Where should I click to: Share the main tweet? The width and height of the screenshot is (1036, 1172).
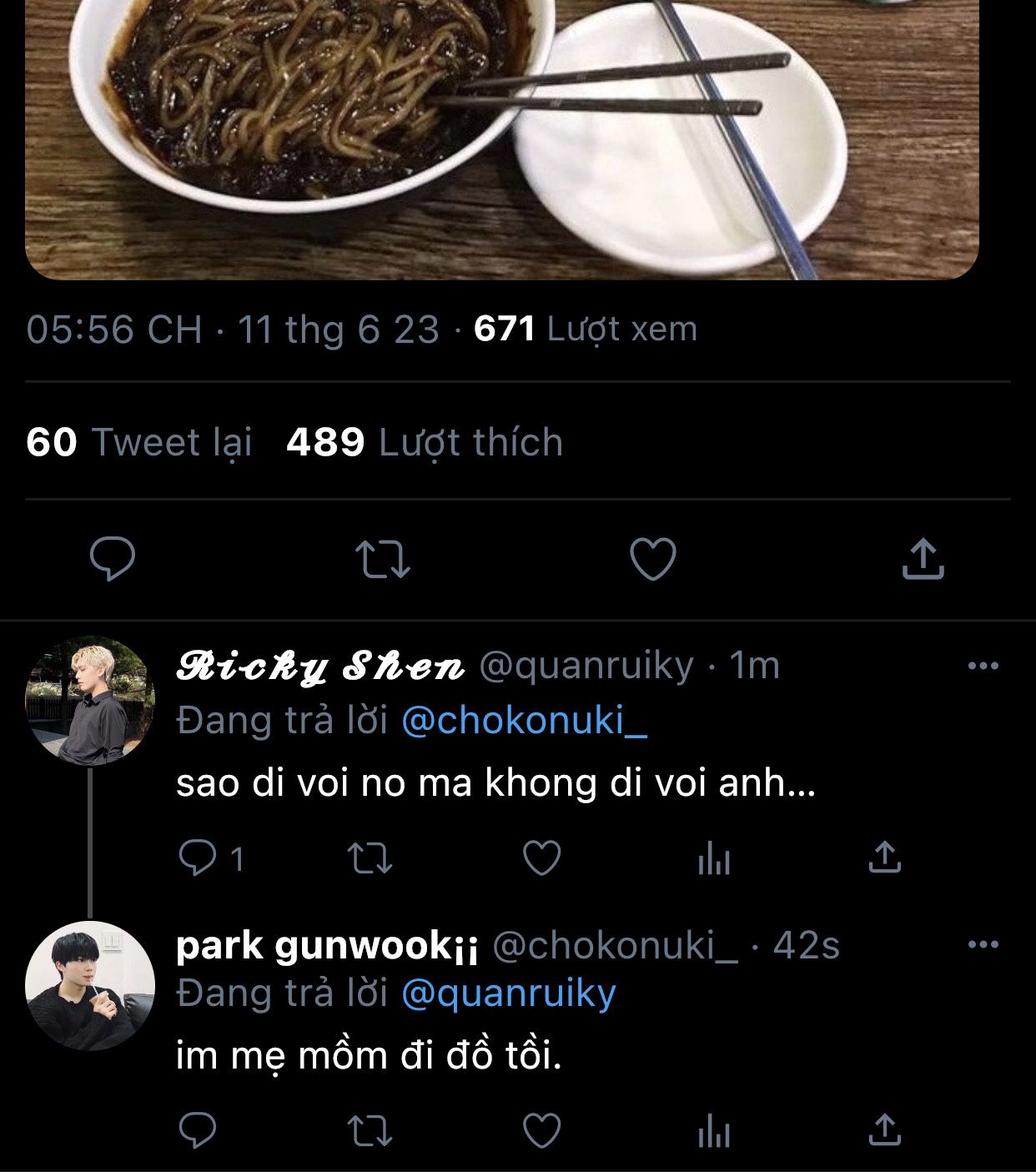(x=923, y=559)
